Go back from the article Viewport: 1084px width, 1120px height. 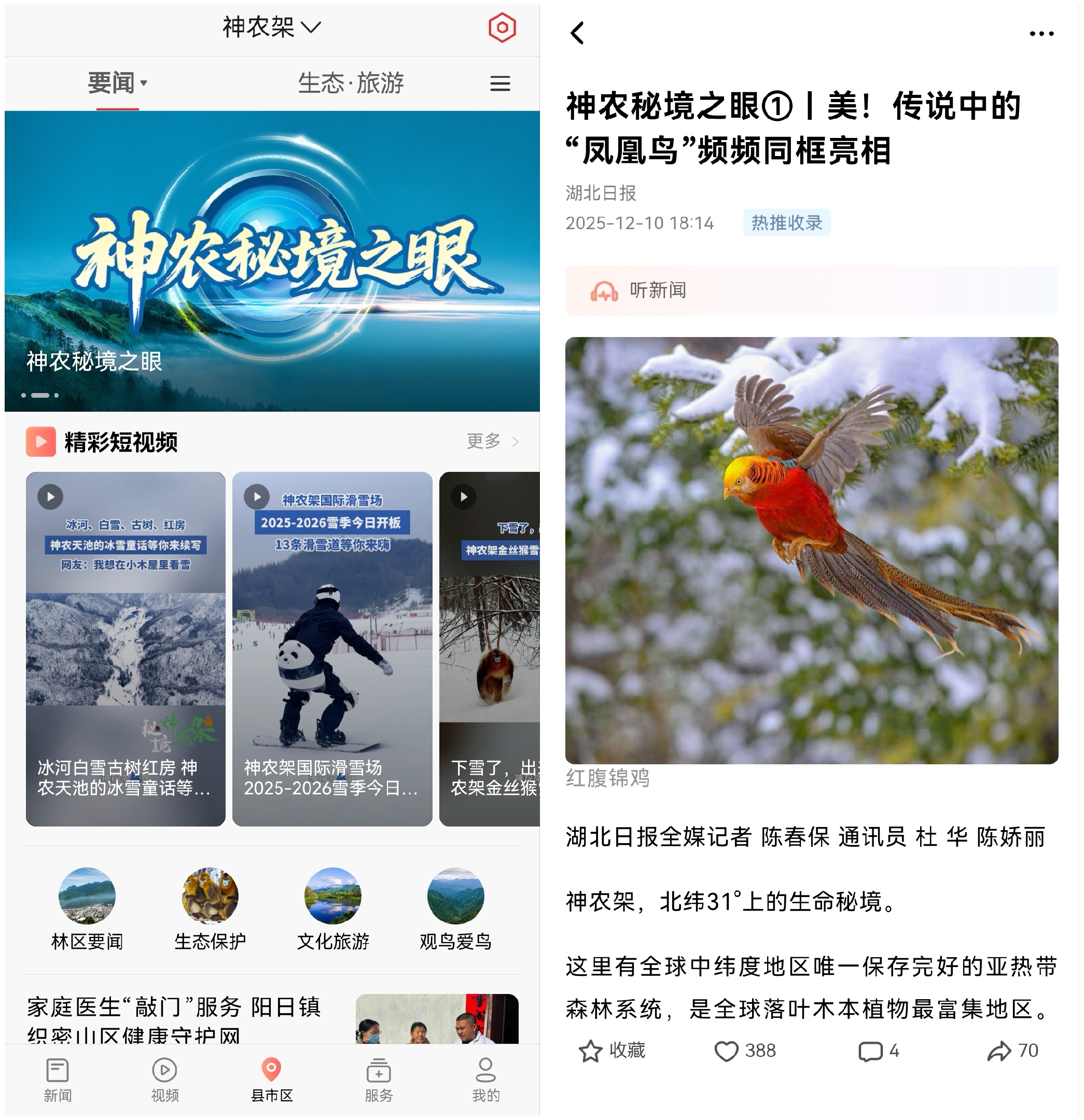tap(577, 33)
